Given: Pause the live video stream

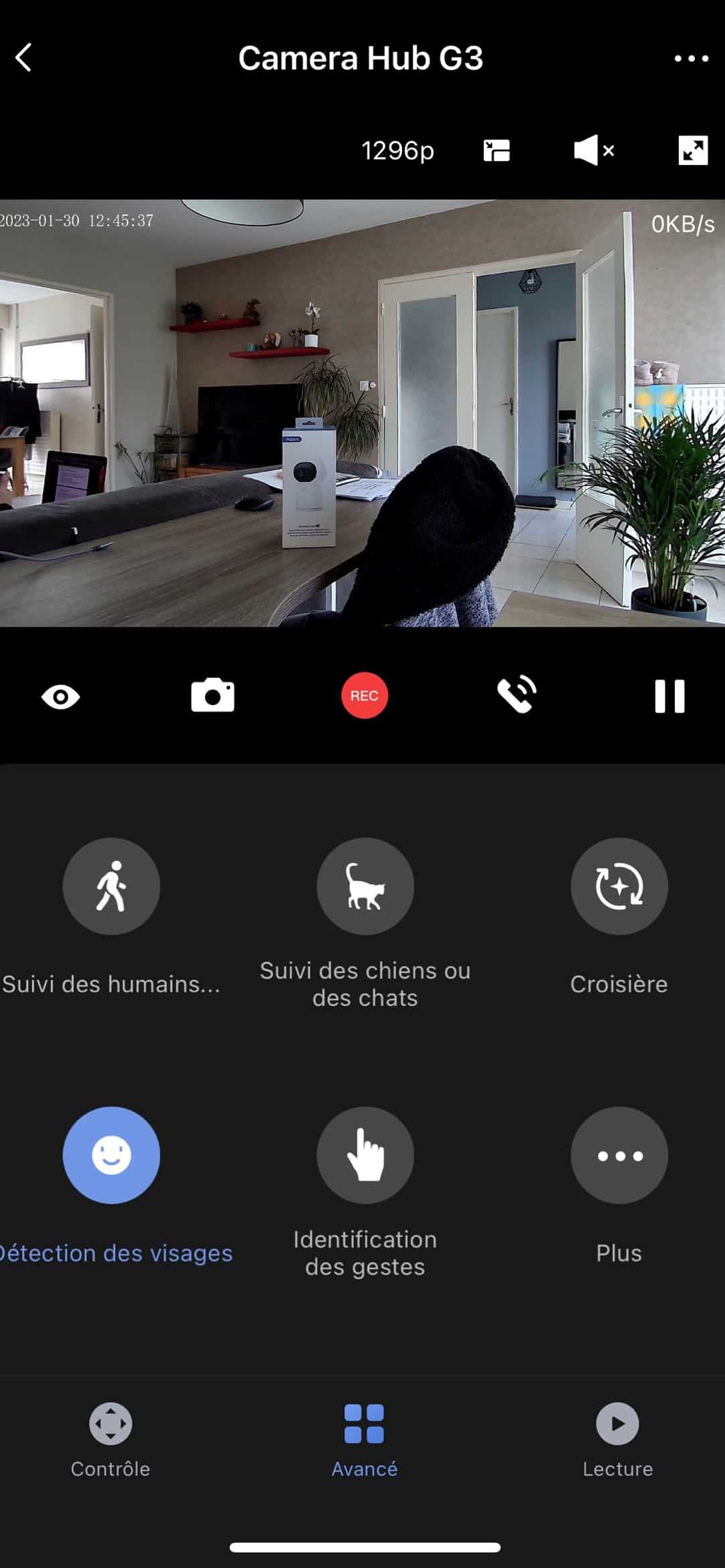Looking at the screenshot, I should (x=670, y=696).
